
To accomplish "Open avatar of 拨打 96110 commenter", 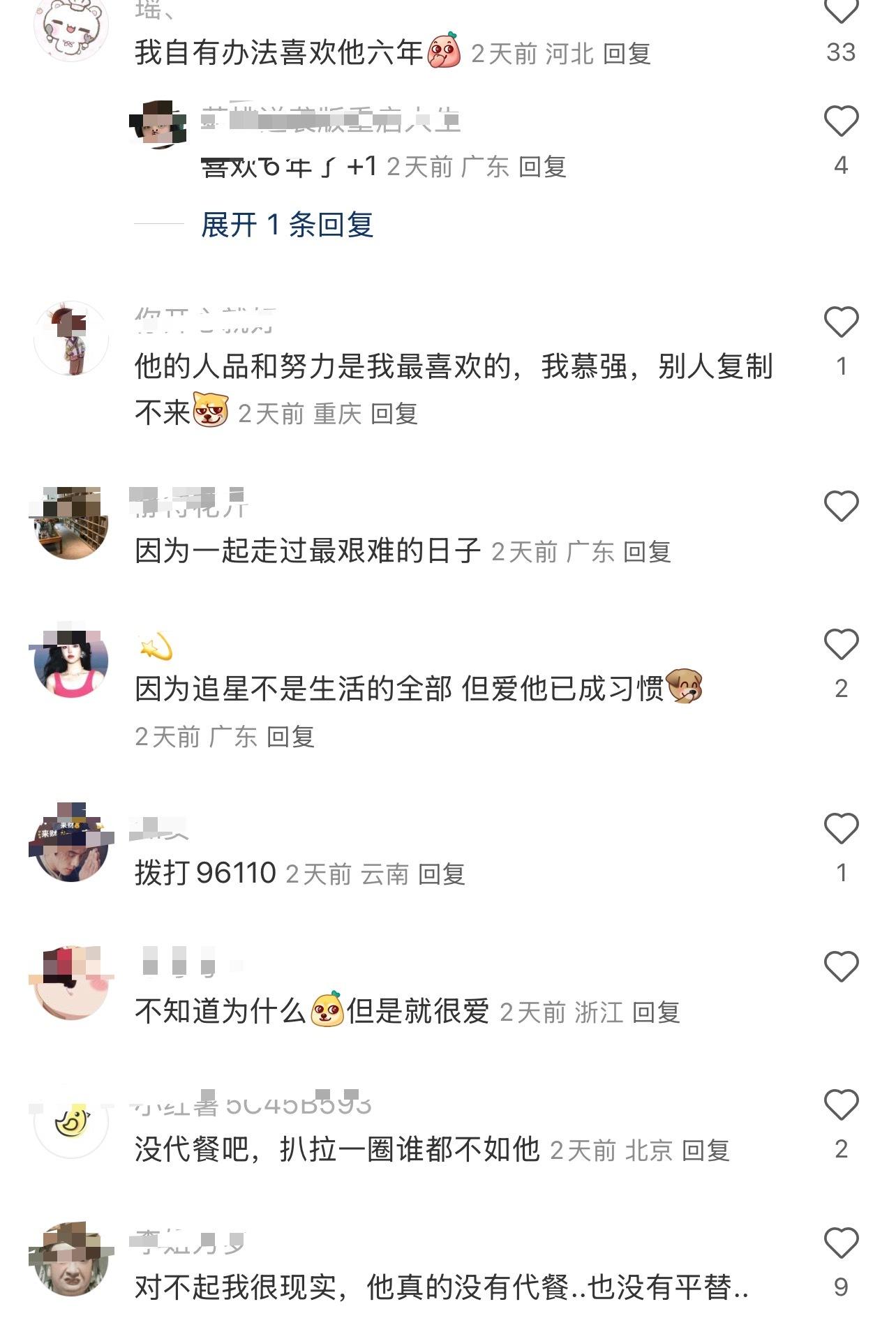I will 71,844.
